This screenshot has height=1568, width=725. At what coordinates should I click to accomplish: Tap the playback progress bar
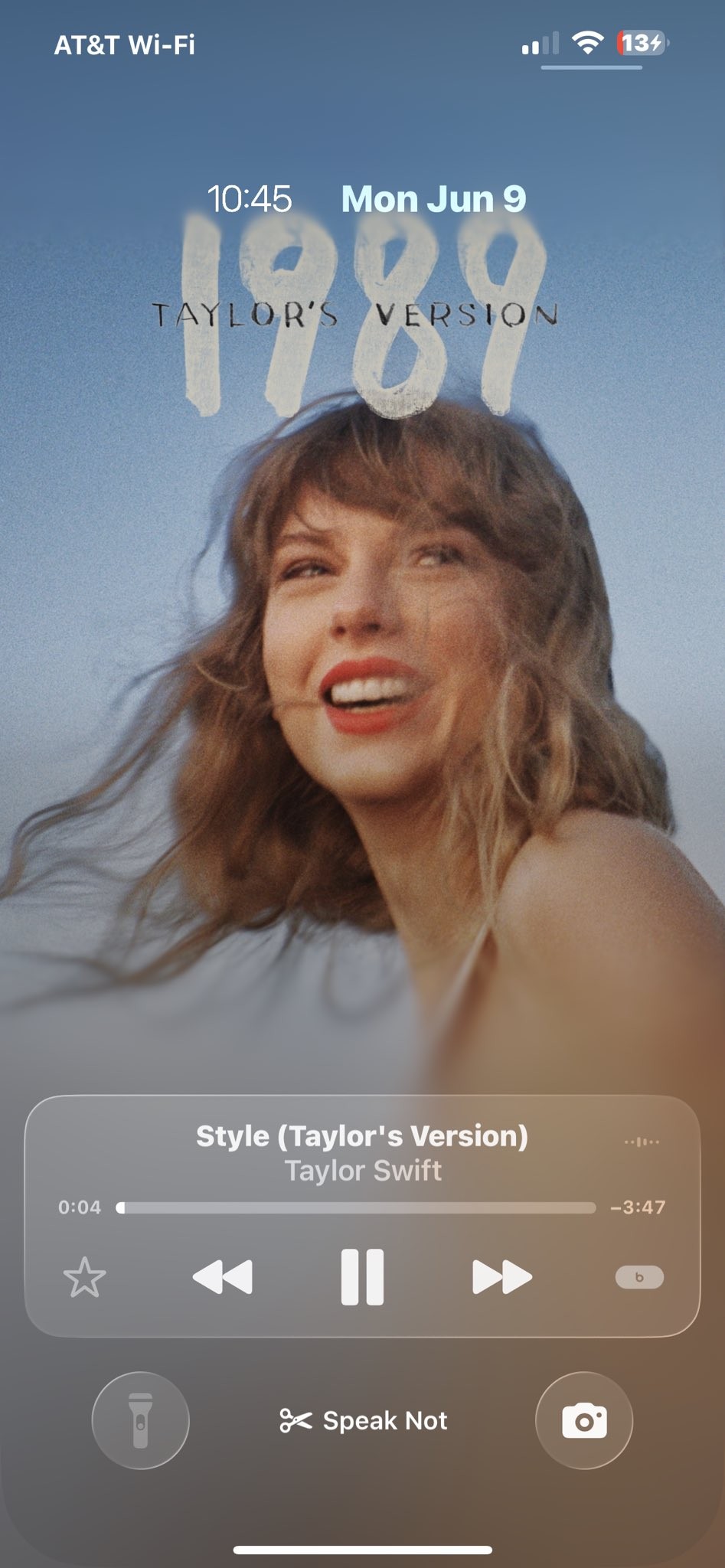click(x=356, y=1207)
